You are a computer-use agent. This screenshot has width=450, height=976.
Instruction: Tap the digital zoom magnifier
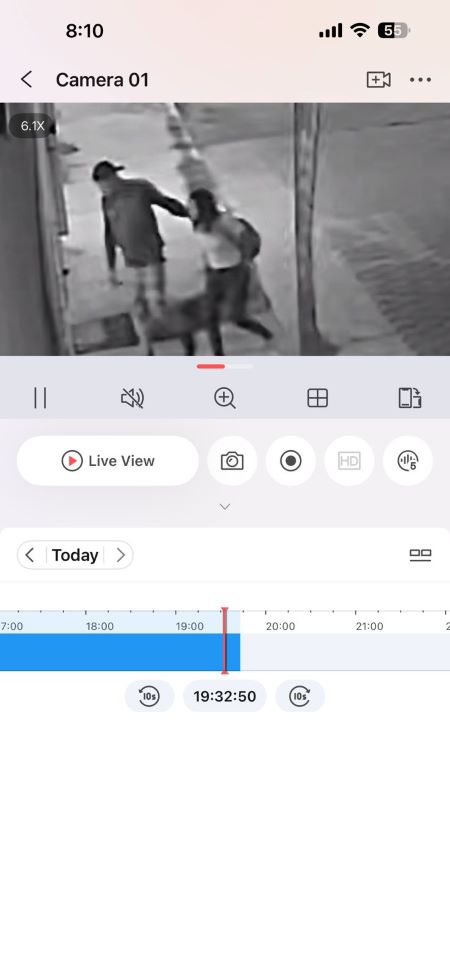225,398
